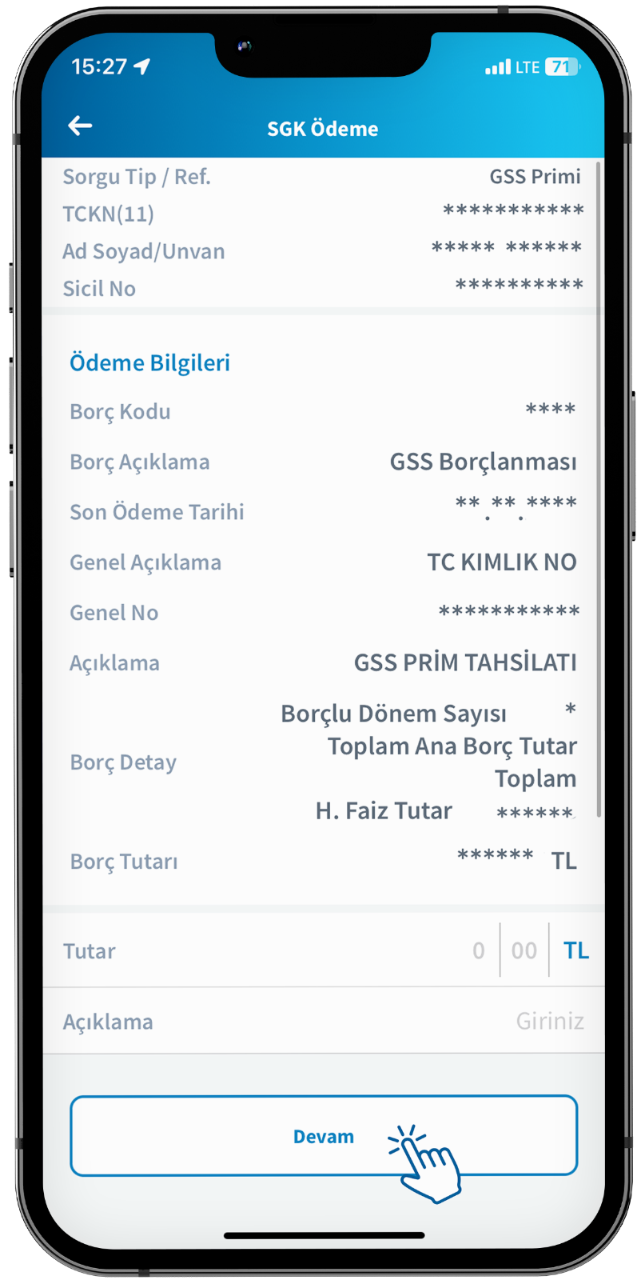Go back using the header arrow

tap(80, 126)
